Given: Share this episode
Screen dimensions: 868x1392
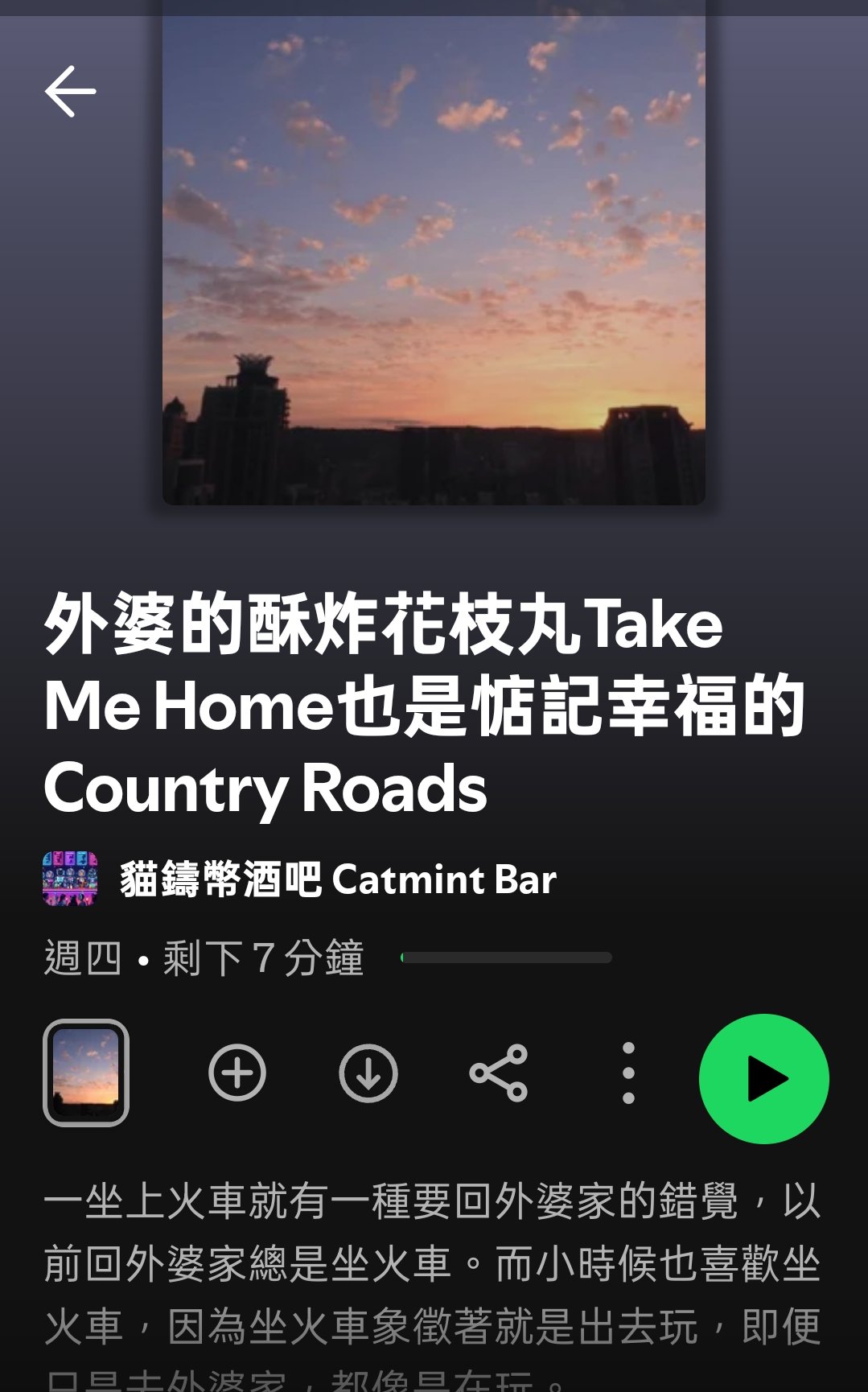Looking at the screenshot, I should (499, 1073).
